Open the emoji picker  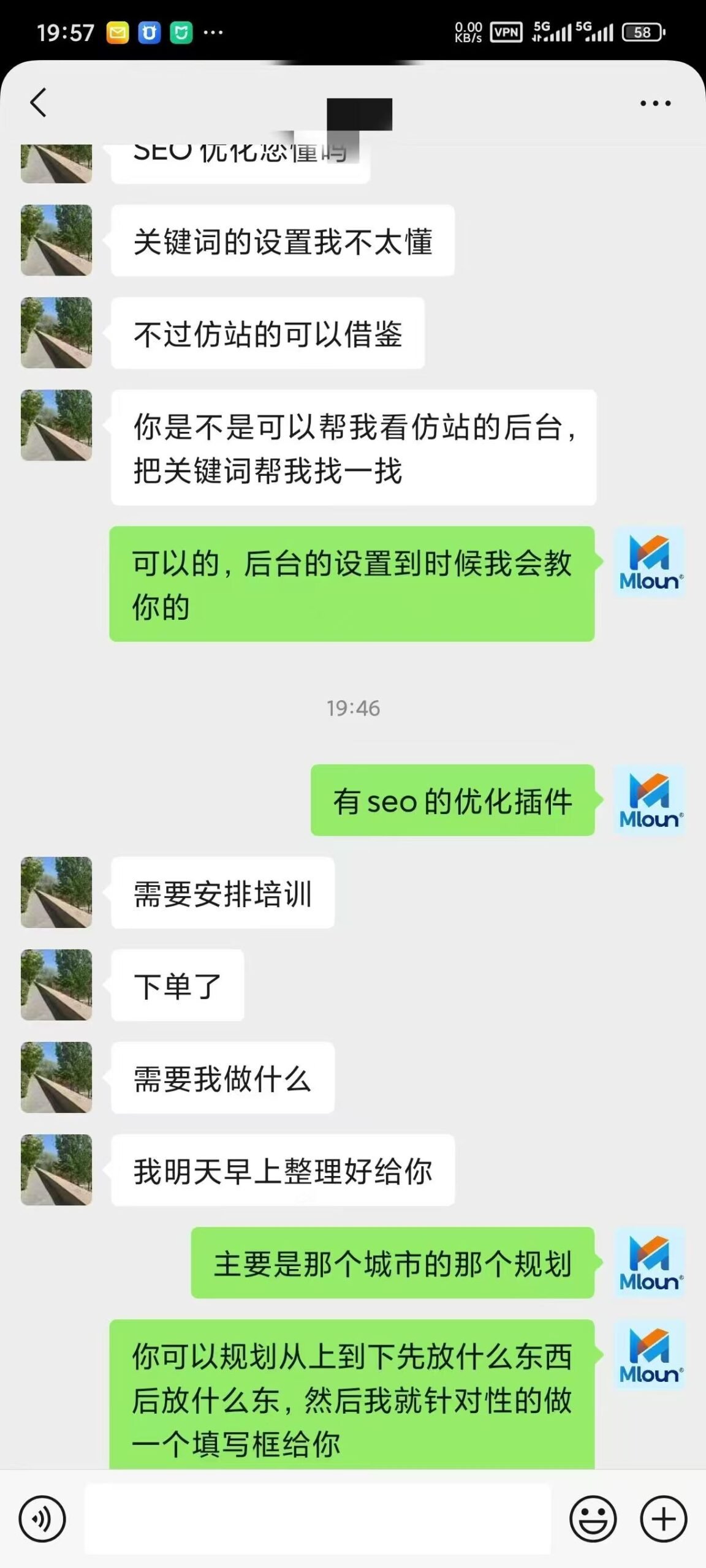593,1518
